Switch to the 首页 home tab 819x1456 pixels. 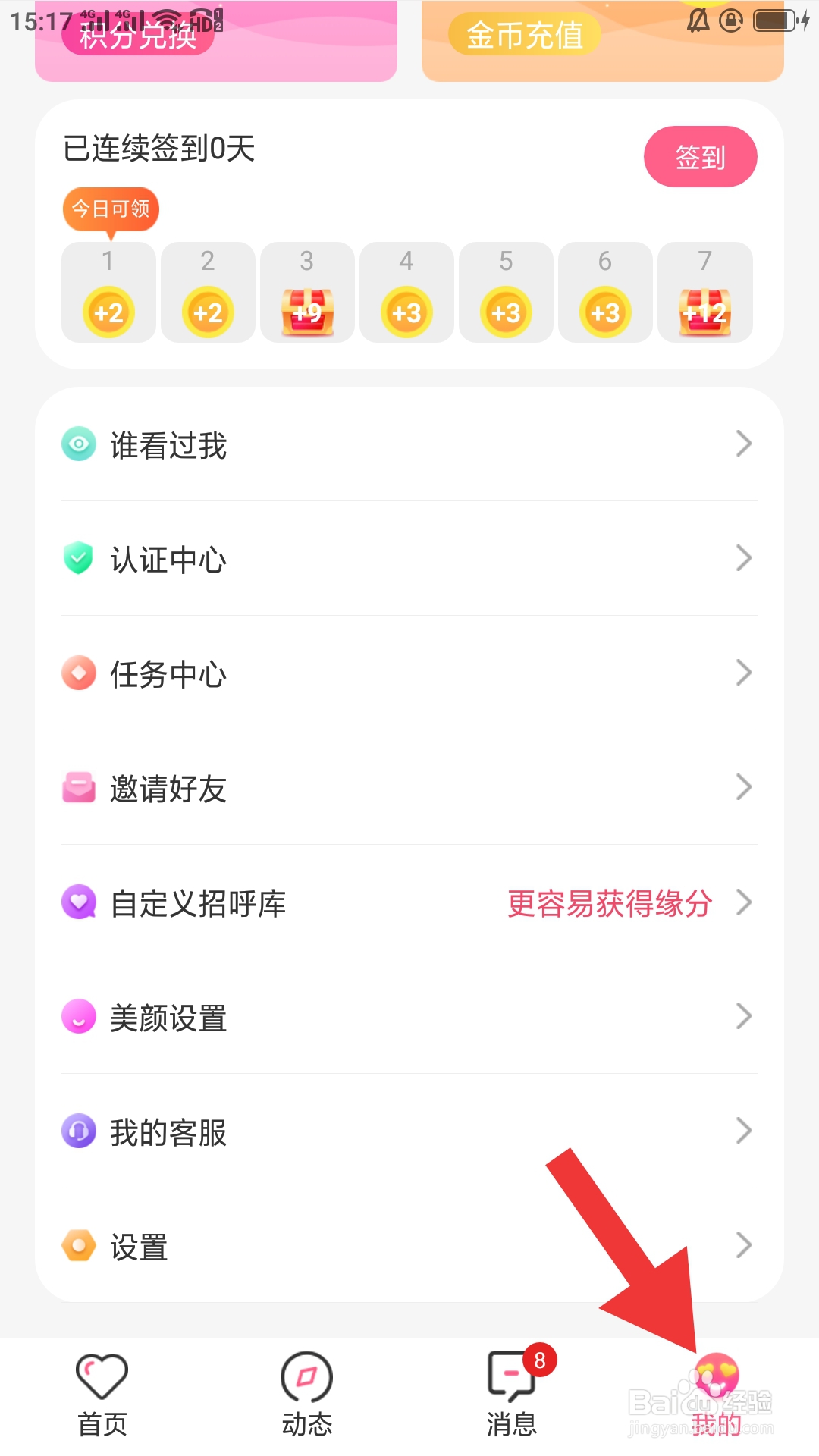pyautogui.click(x=102, y=1395)
